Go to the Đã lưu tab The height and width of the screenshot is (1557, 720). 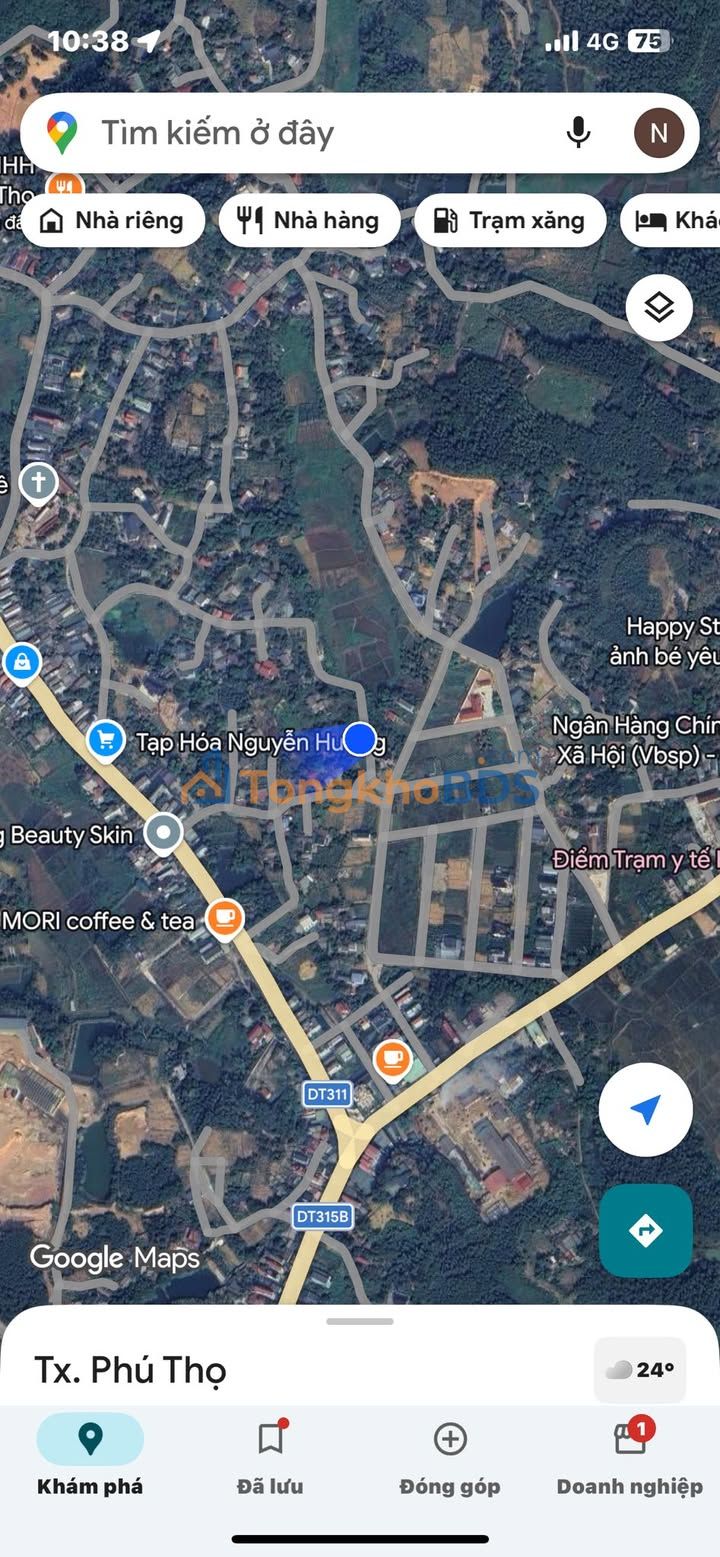pos(270,1455)
